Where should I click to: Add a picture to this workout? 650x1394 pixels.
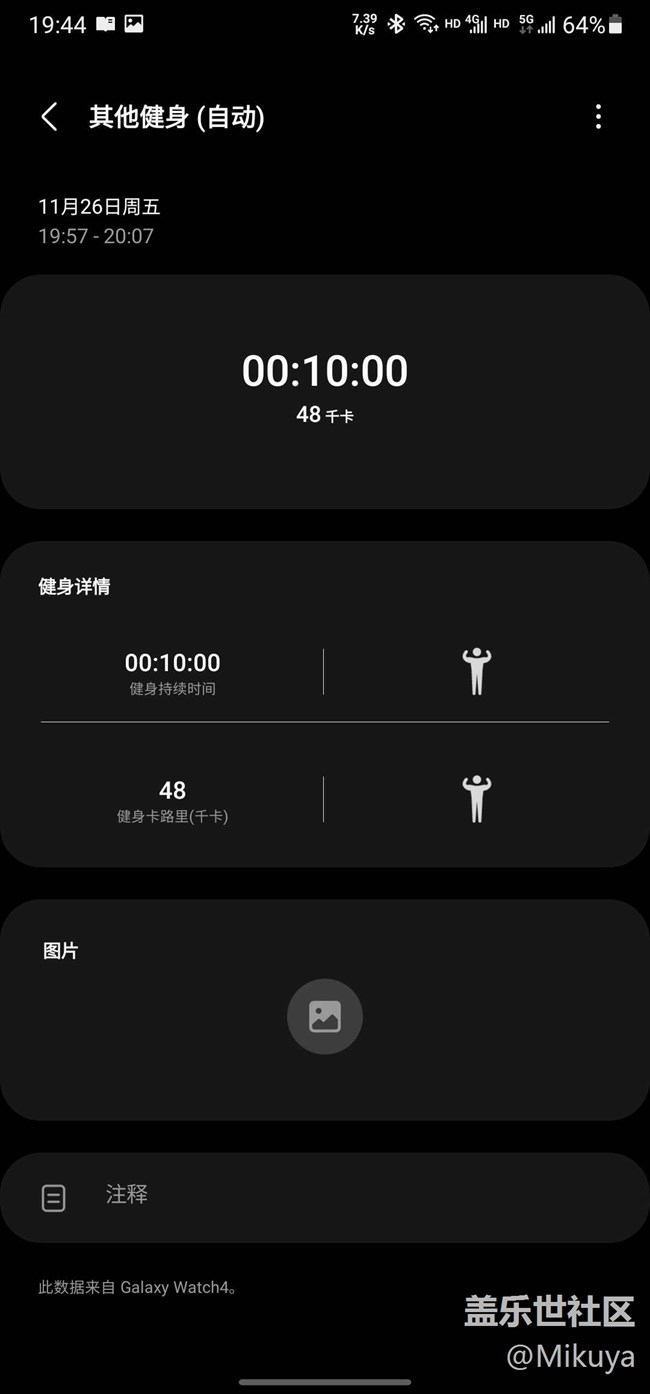tap(325, 1016)
